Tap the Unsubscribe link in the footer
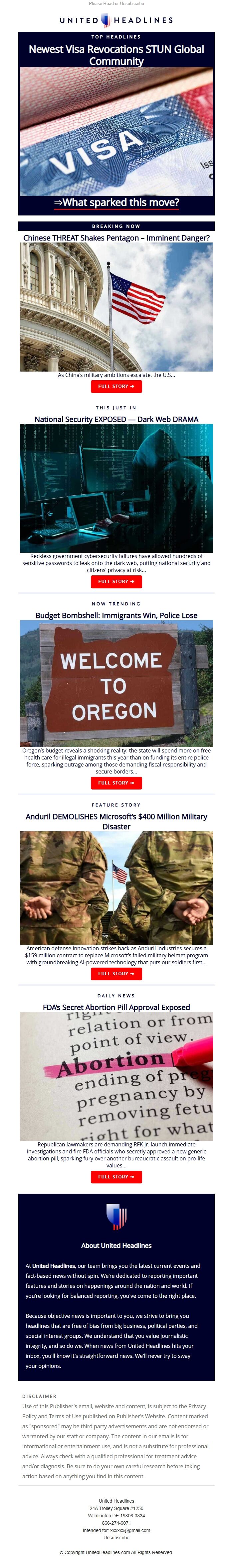Screen dimensions: 233x1568 point(116,1538)
